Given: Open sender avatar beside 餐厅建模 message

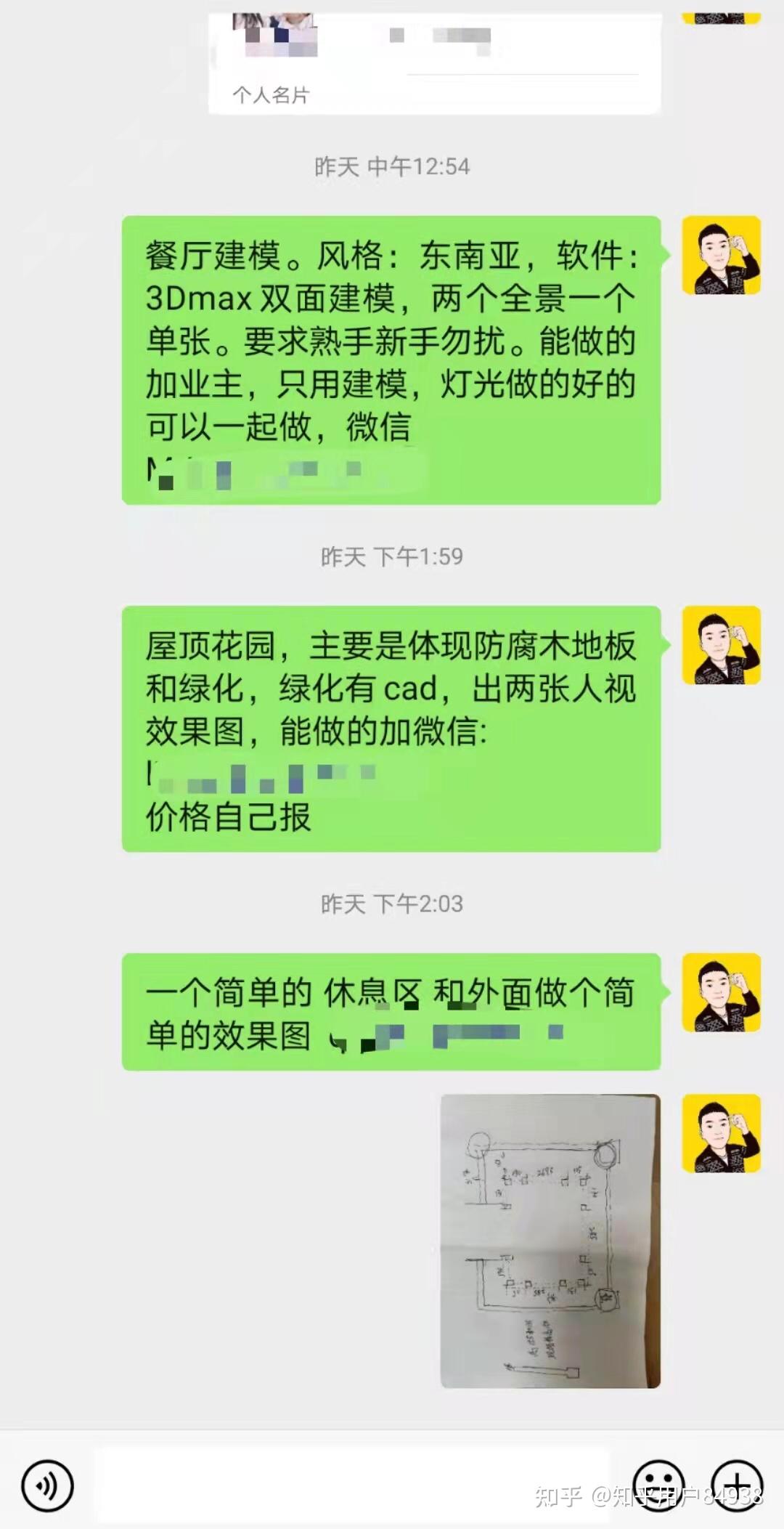Looking at the screenshot, I should (x=722, y=255).
